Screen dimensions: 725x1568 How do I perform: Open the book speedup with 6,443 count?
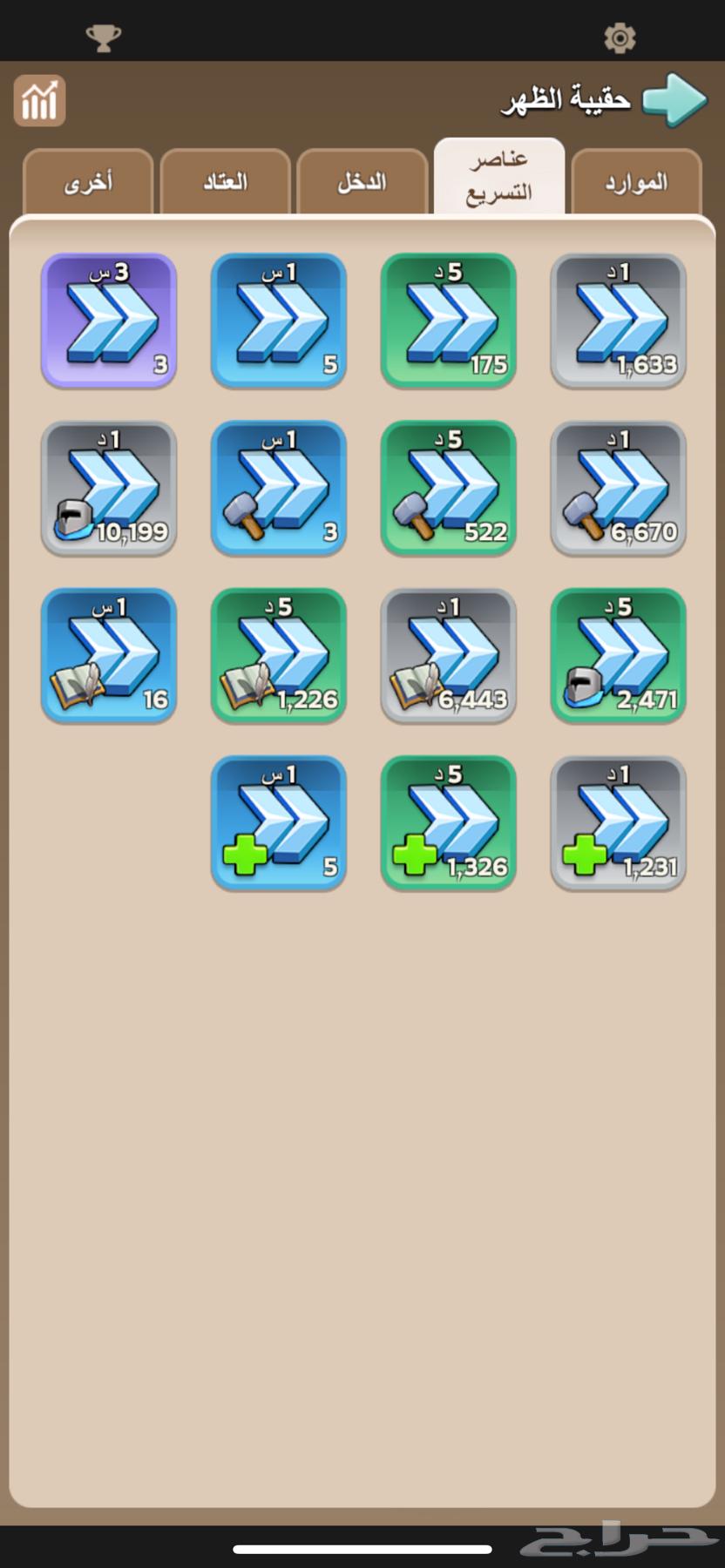448,655
